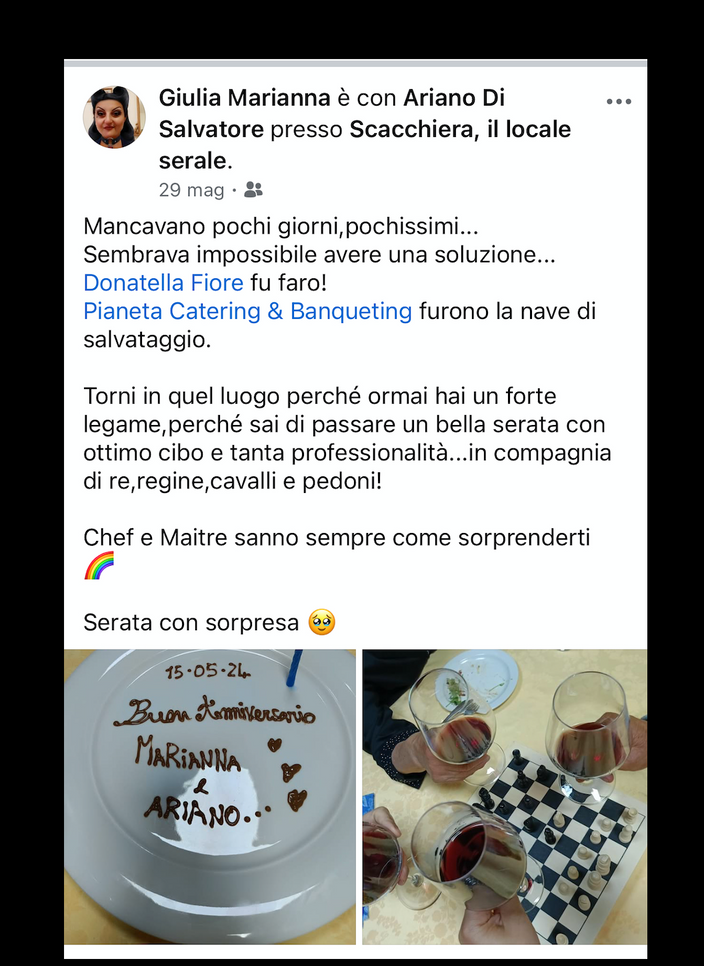Open Giulia Marianna's profile picture
The height and width of the screenshot is (966, 704).
(x=114, y=117)
